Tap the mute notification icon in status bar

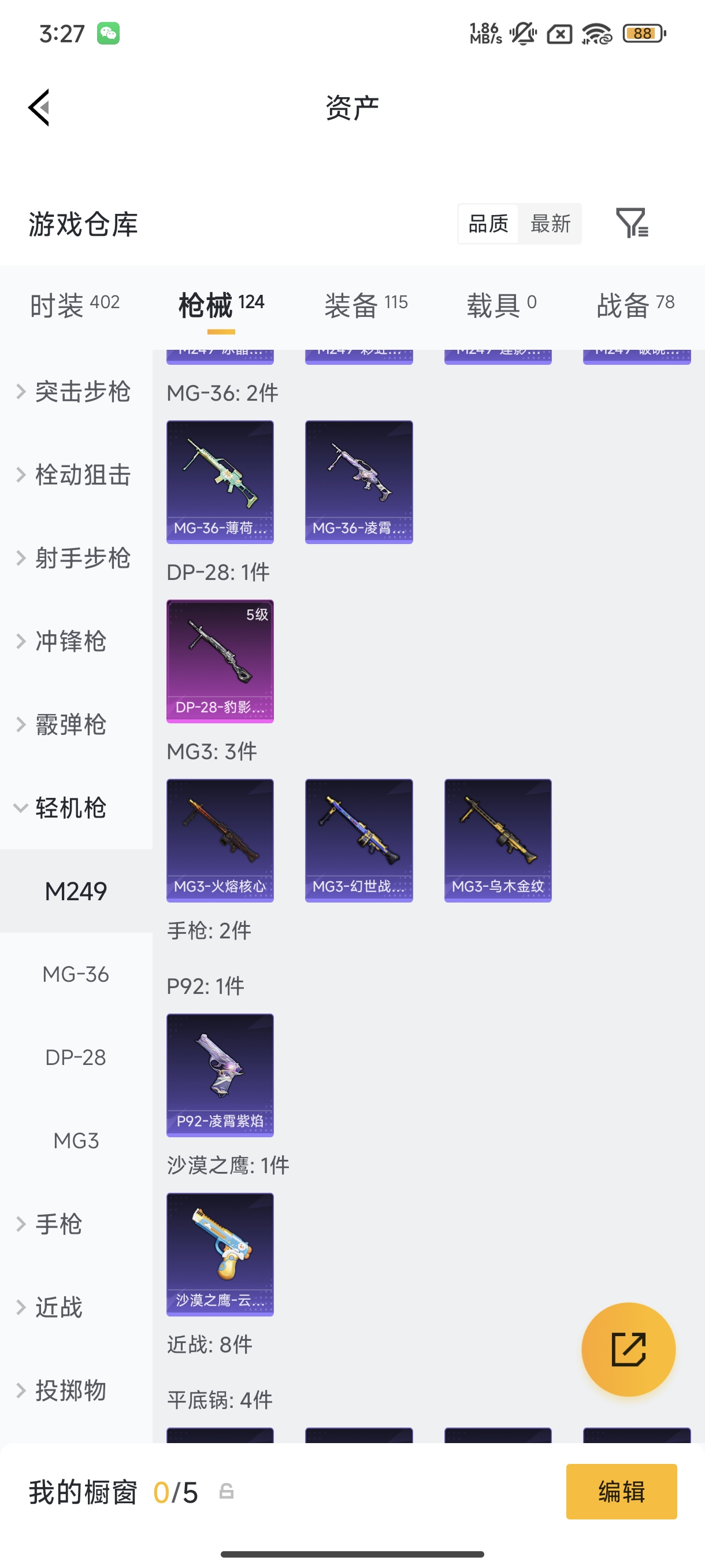point(522,35)
